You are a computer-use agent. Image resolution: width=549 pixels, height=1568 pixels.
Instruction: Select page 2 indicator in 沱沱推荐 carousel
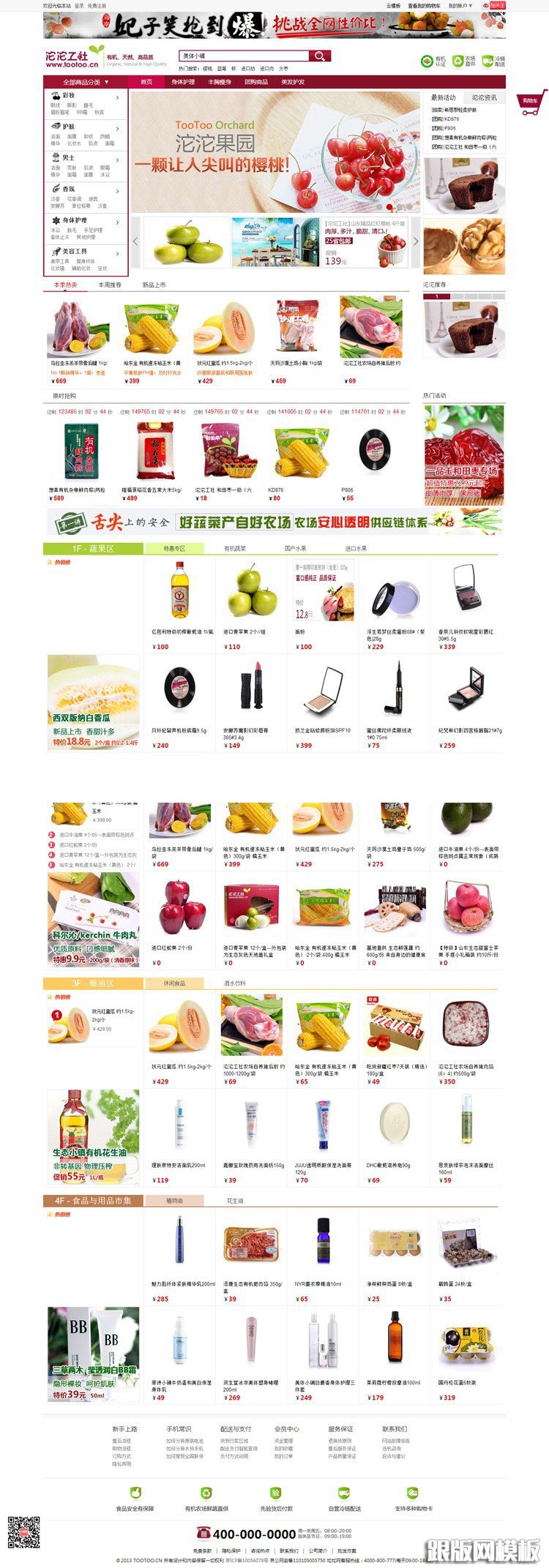pos(464,296)
